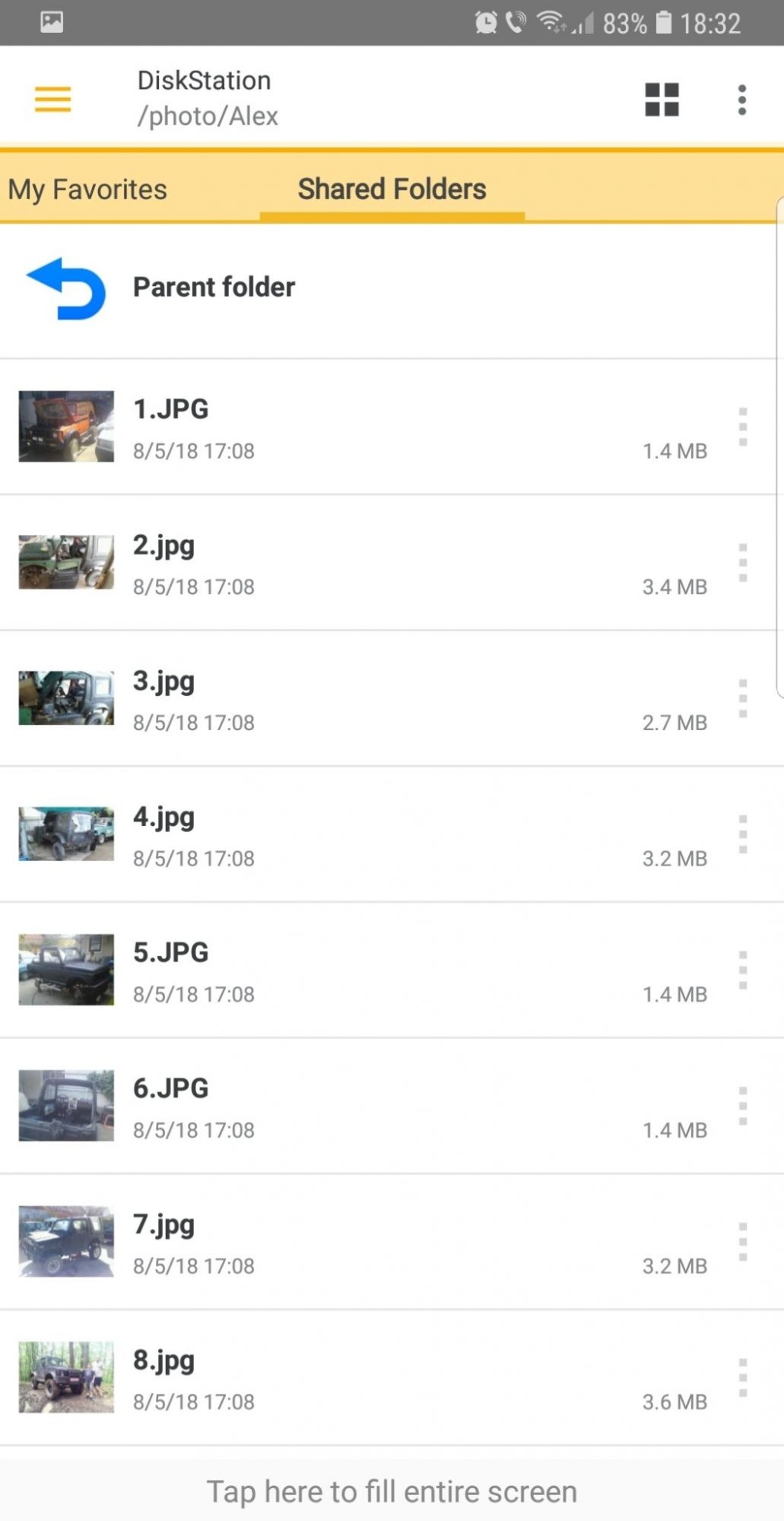
Task: Open the file 1.JPG
Action: pos(304,427)
